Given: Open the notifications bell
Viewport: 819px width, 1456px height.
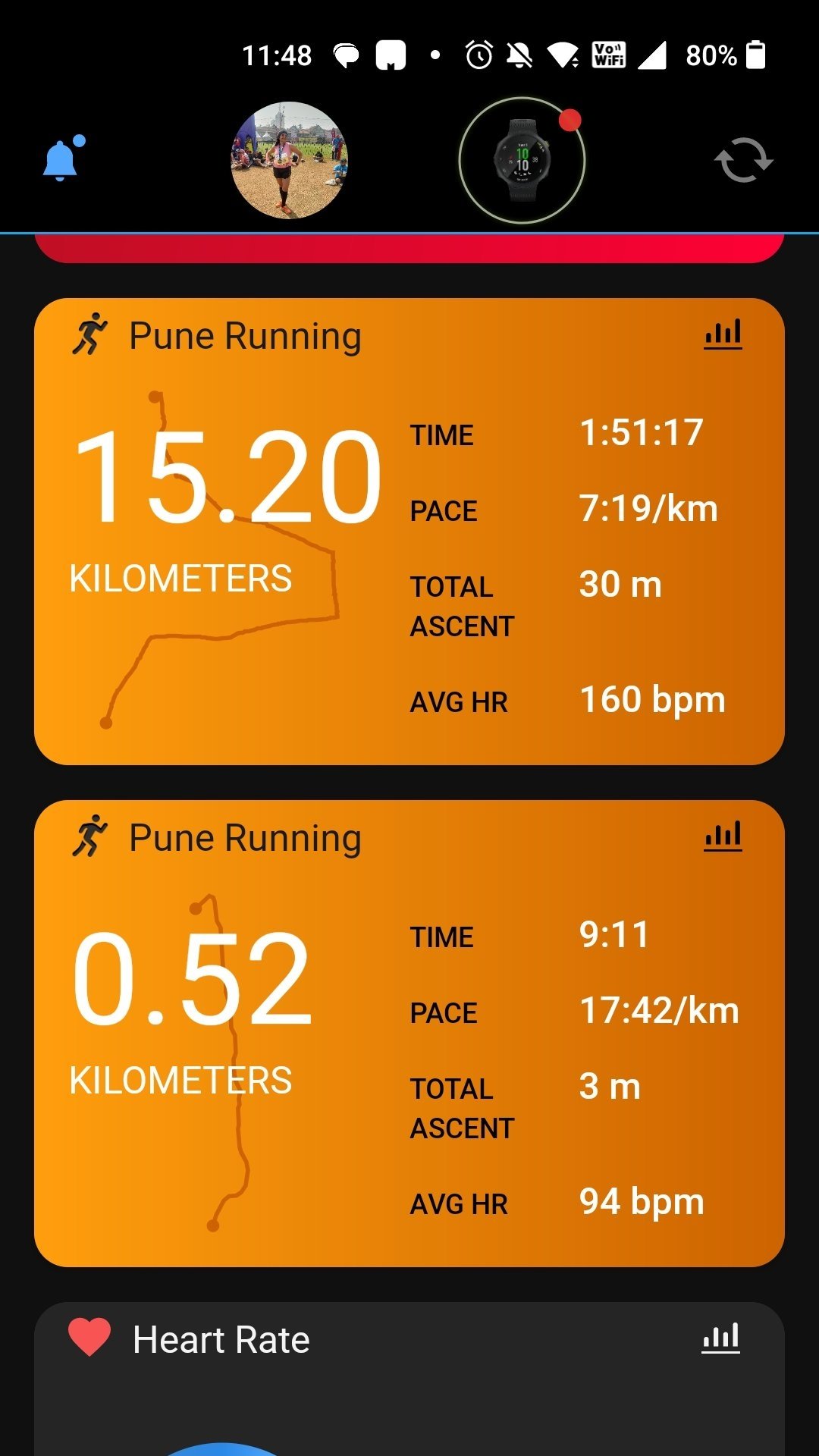Looking at the screenshot, I should click(62, 160).
